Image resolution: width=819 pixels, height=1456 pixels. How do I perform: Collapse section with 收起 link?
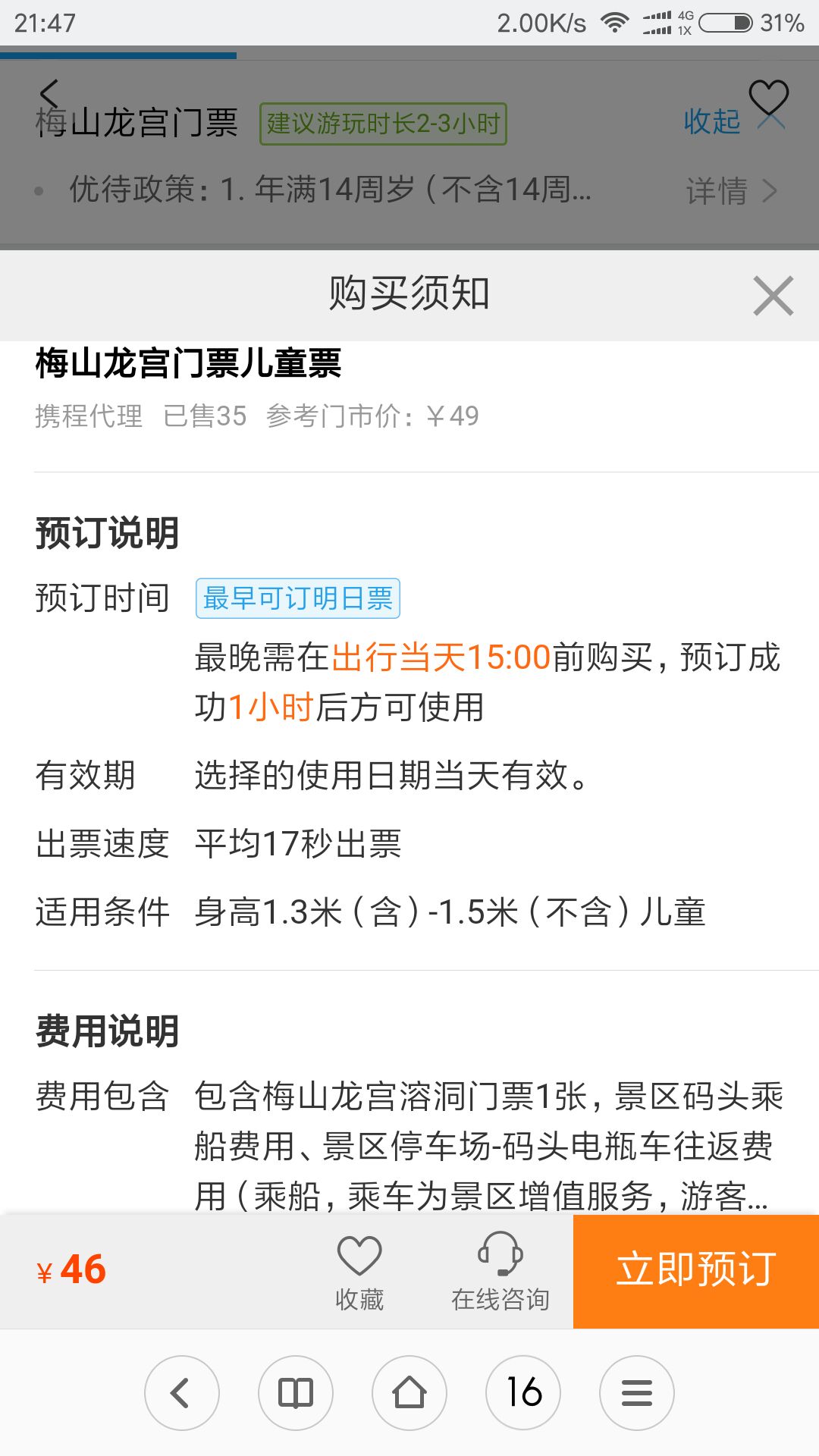[711, 121]
